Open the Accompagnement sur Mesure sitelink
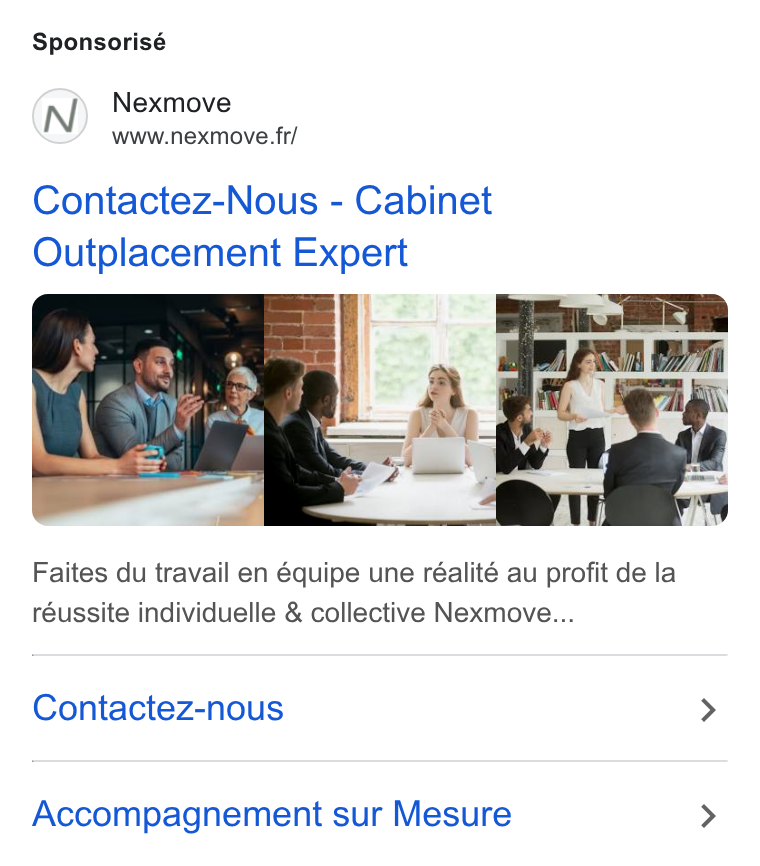The width and height of the screenshot is (760, 866). tap(379, 814)
